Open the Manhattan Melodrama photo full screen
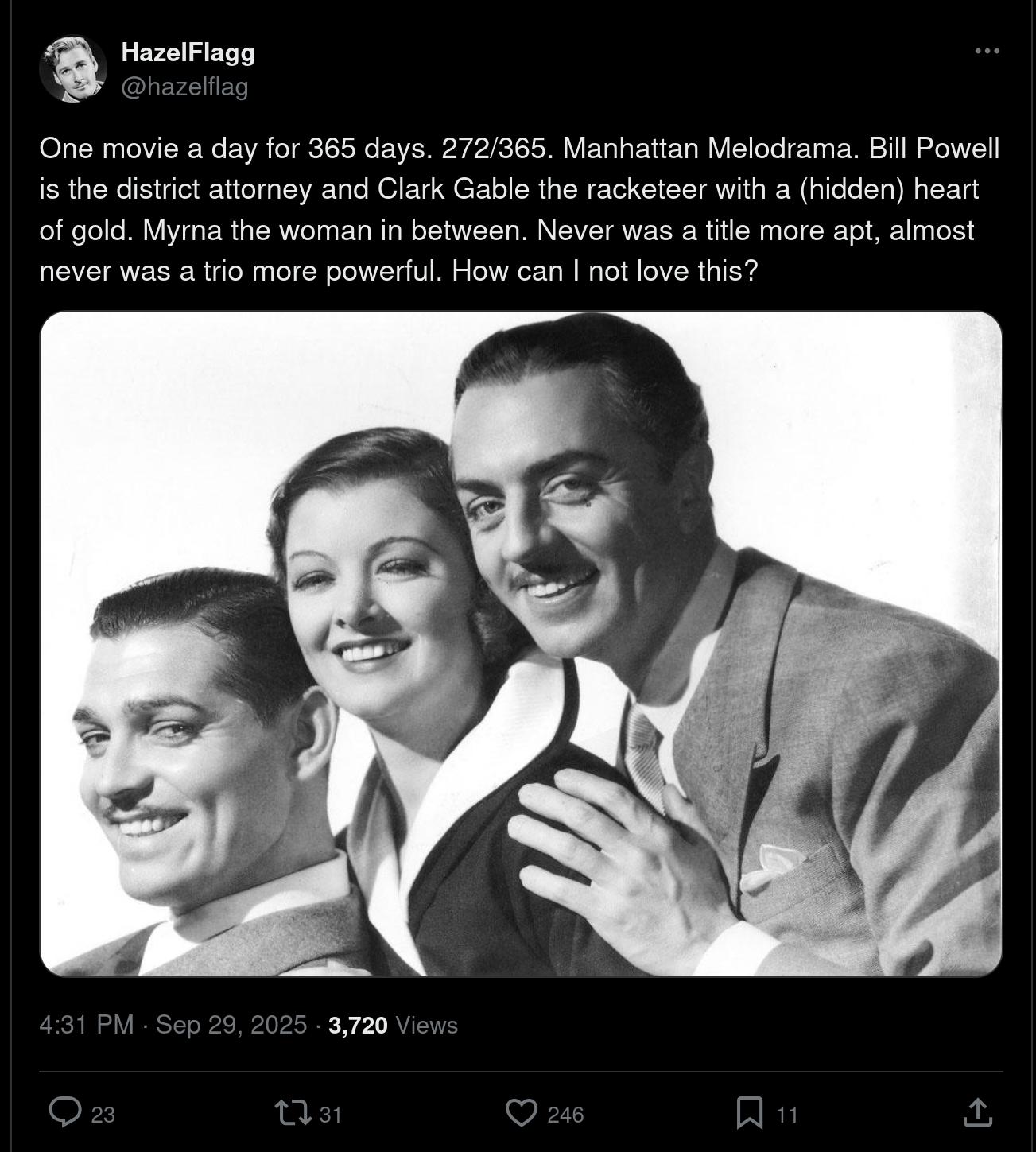Viewport: 1036px width, 1152px height. tap(521, 644)
